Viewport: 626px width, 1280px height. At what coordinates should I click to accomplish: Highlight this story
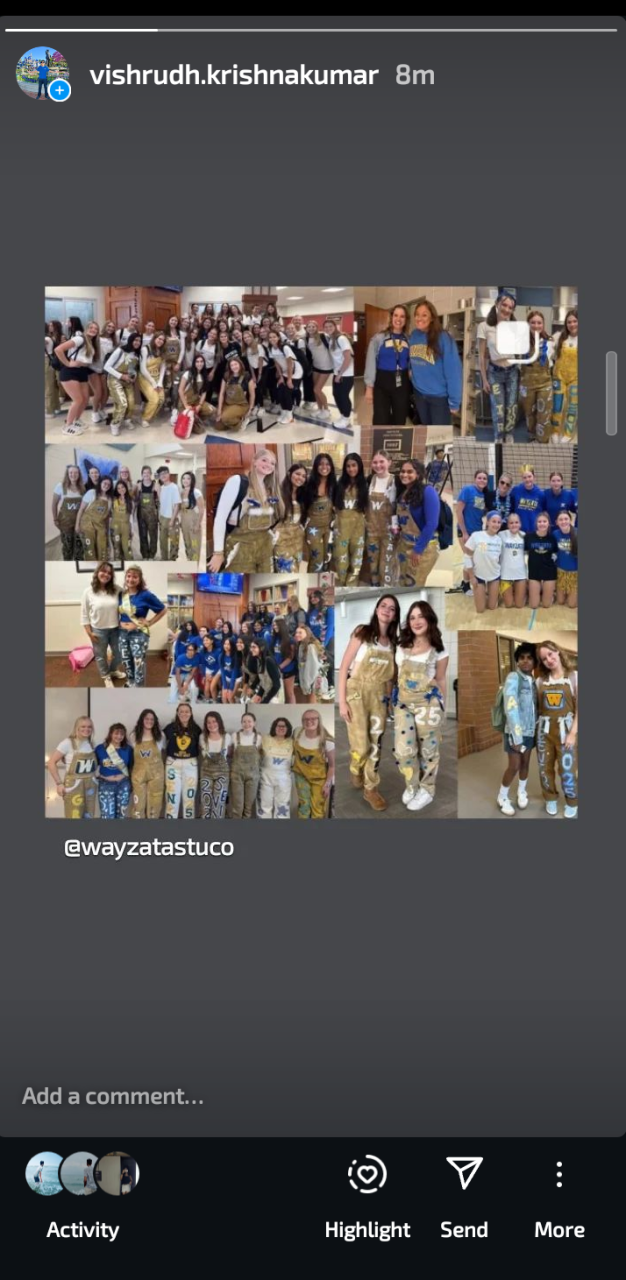pos(367,1194)
